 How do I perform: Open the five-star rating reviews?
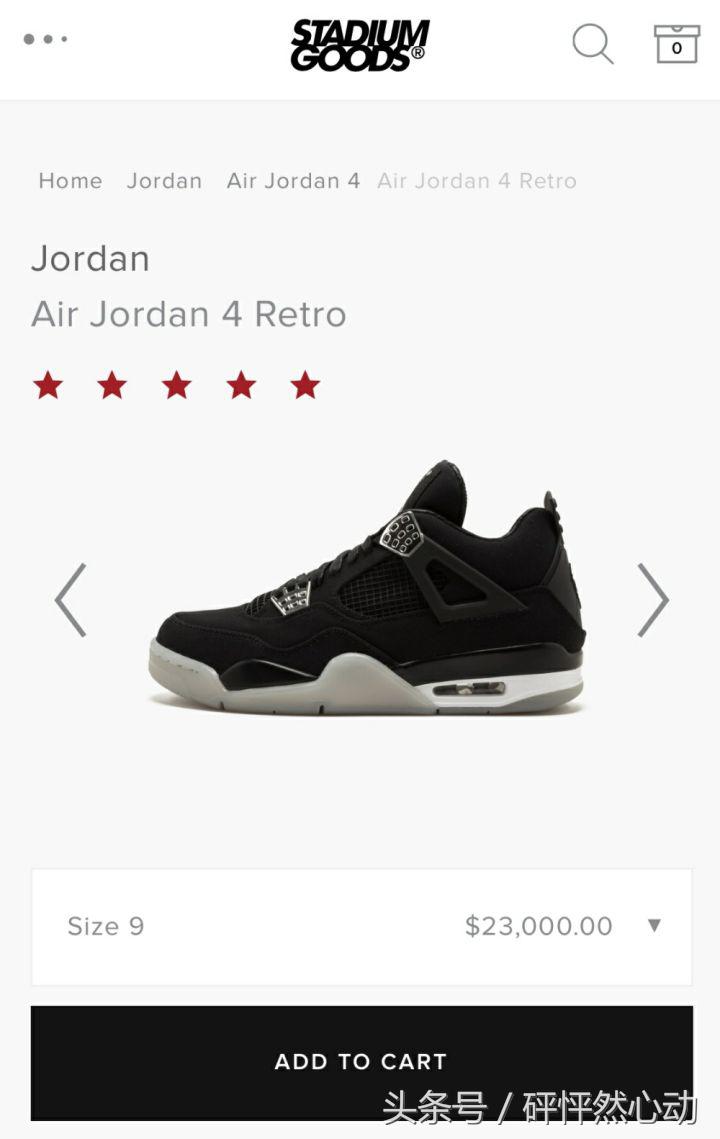click(x=176, y=385)
